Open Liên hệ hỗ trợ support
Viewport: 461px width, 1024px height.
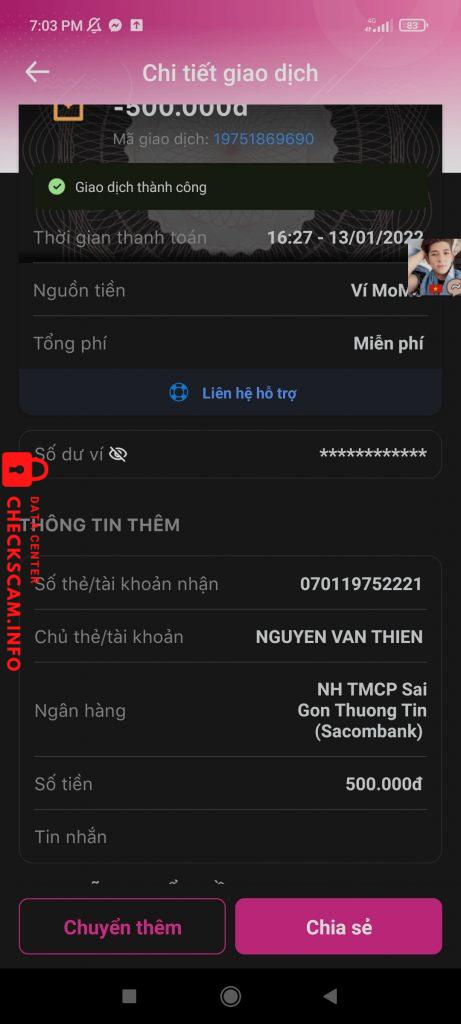[230, 392]
